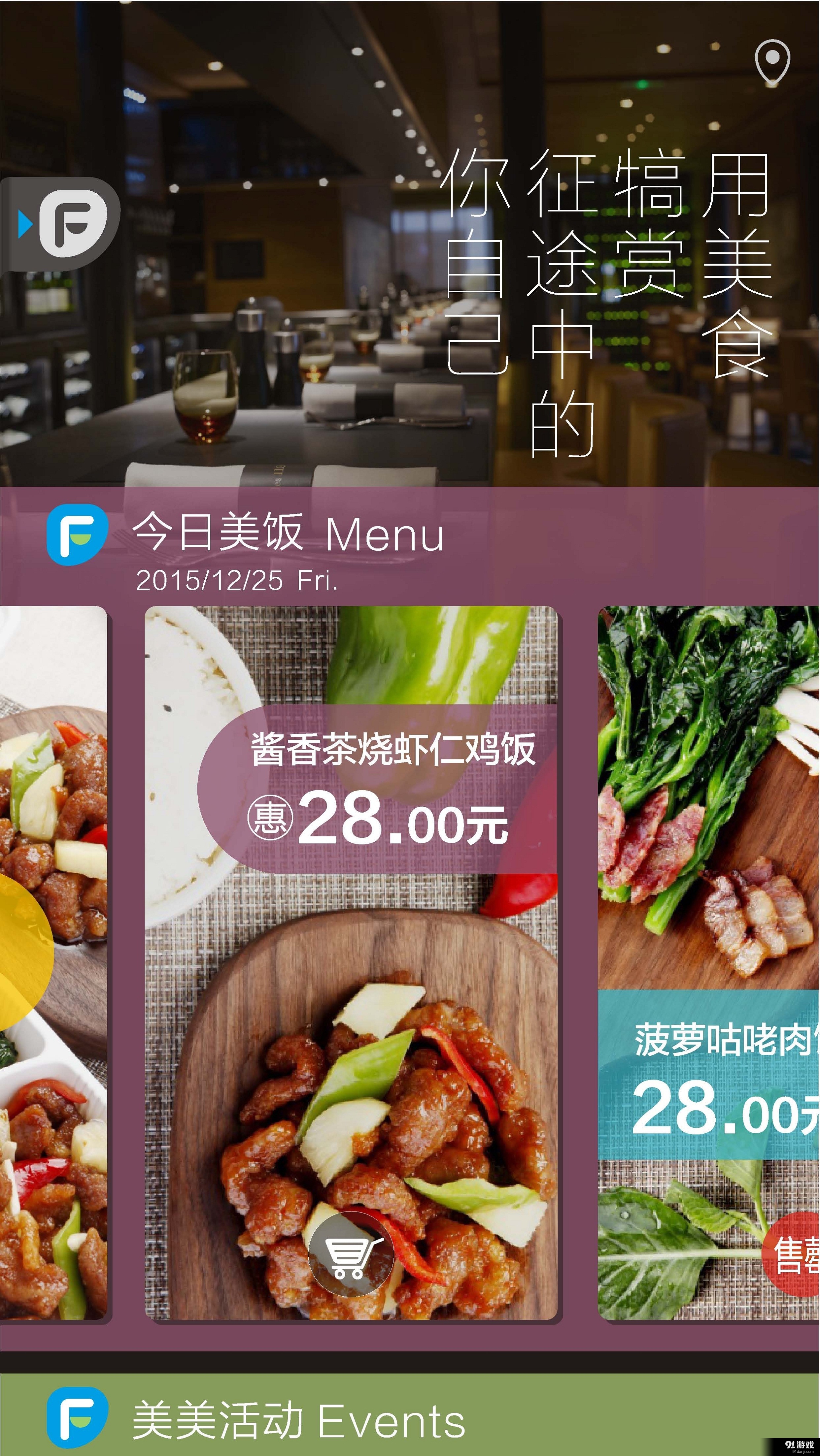Expand the side drawer handle with F logo
The image size is (820, 1456).
coord(59,224)
